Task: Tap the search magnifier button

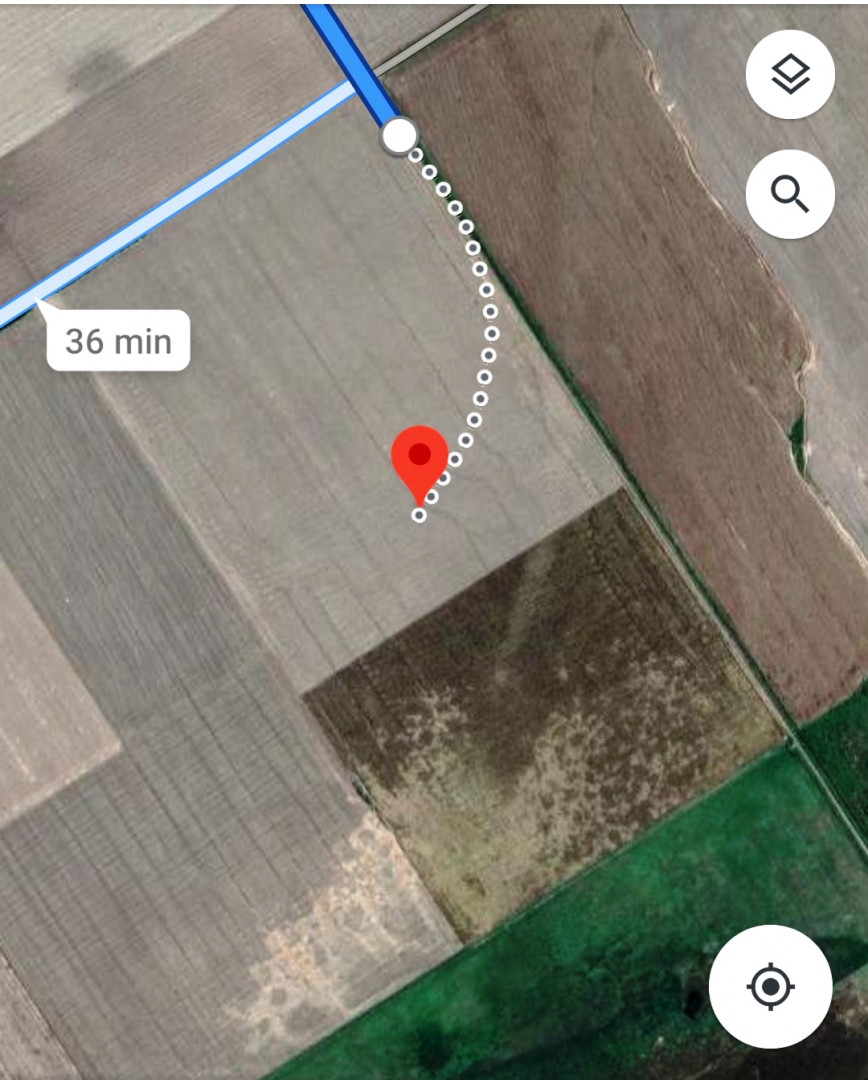Action: click(x=790, y=194)
